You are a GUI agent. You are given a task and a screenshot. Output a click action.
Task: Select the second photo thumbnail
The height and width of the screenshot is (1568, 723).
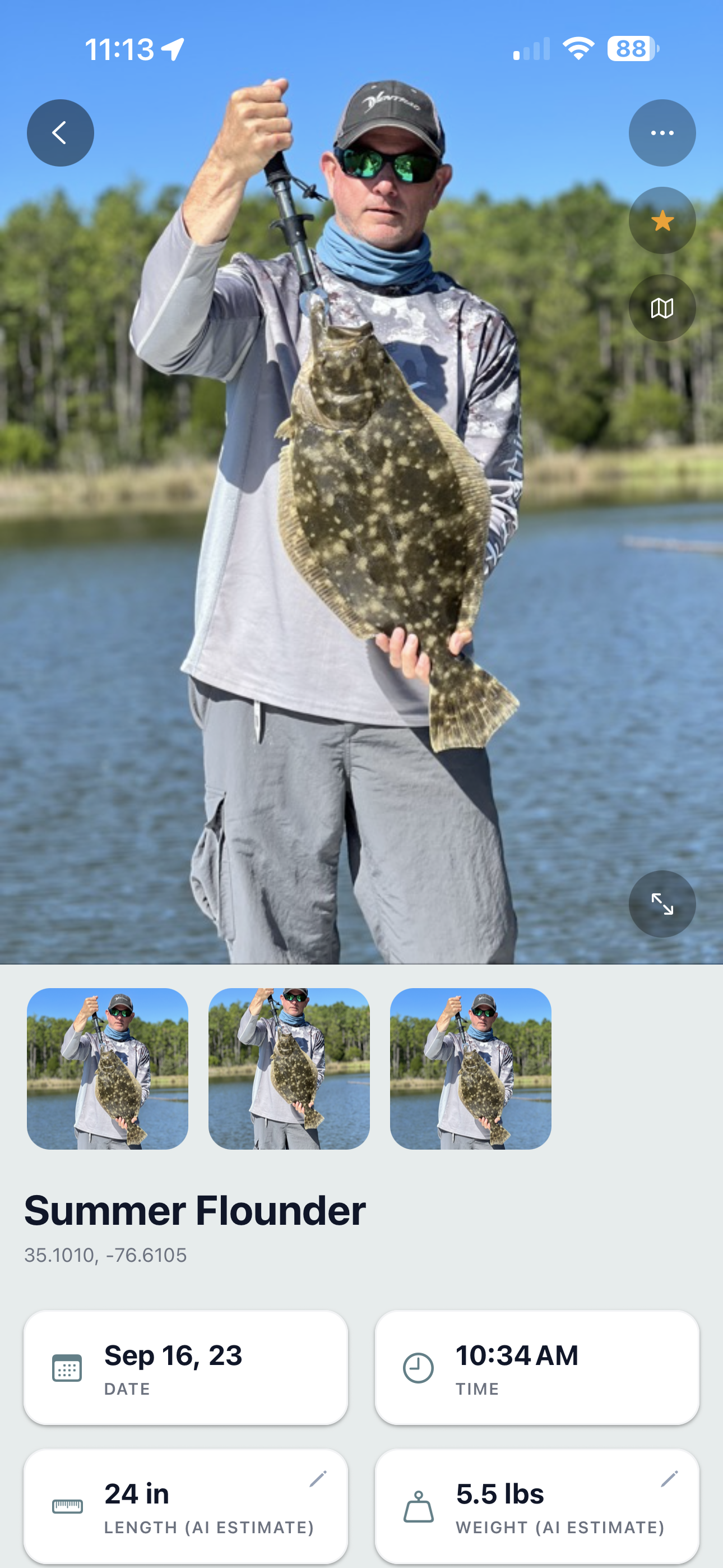pyautogui.click(x=289, y=1069)
